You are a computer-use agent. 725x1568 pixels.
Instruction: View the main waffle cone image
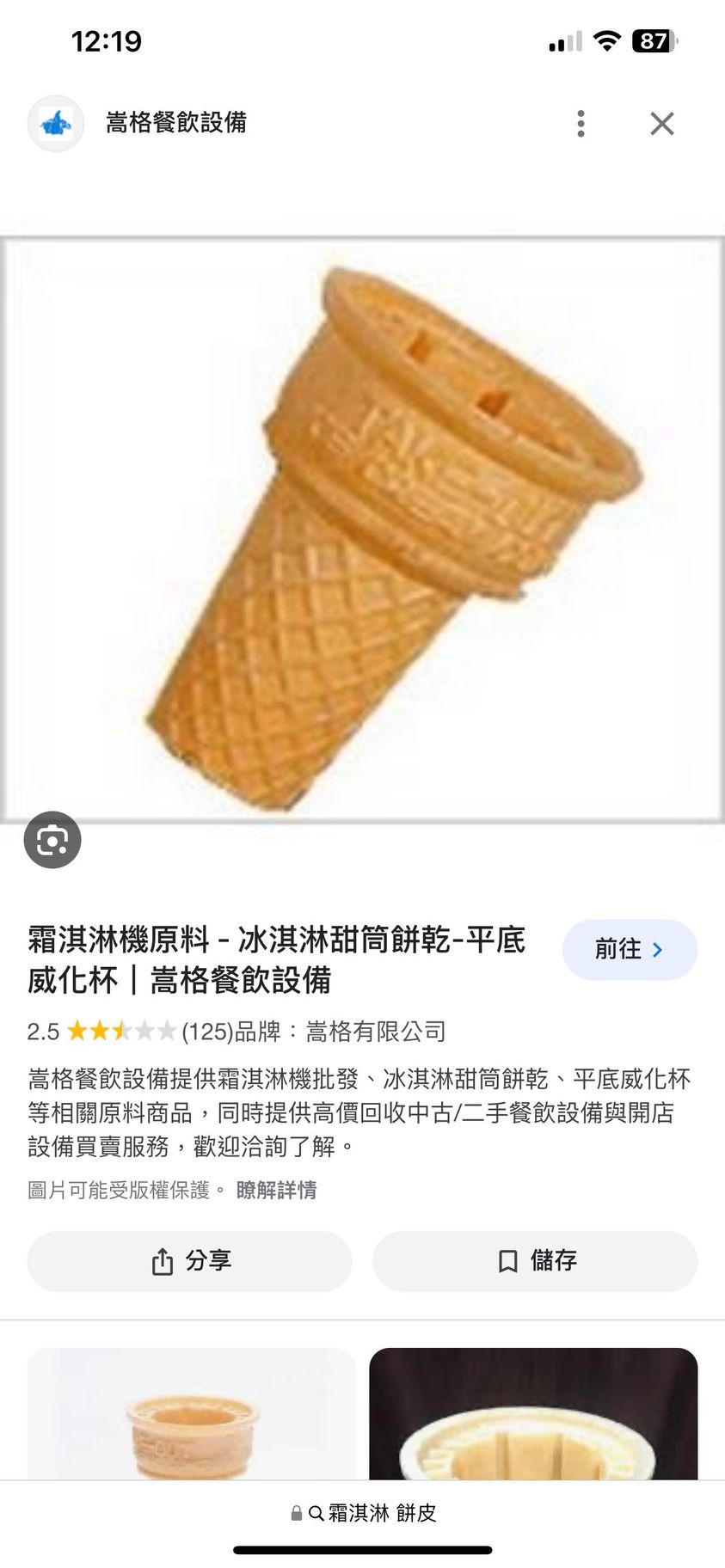[x=362, y=529]
